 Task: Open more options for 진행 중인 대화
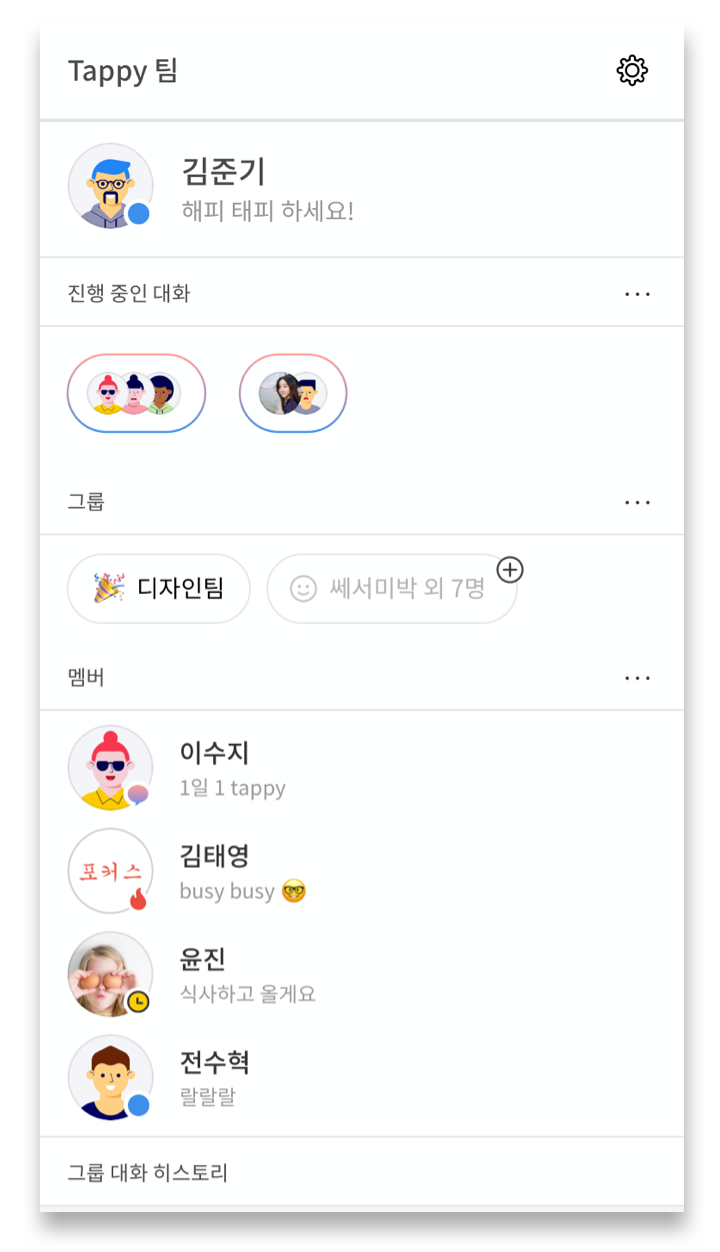click(637, 294)
